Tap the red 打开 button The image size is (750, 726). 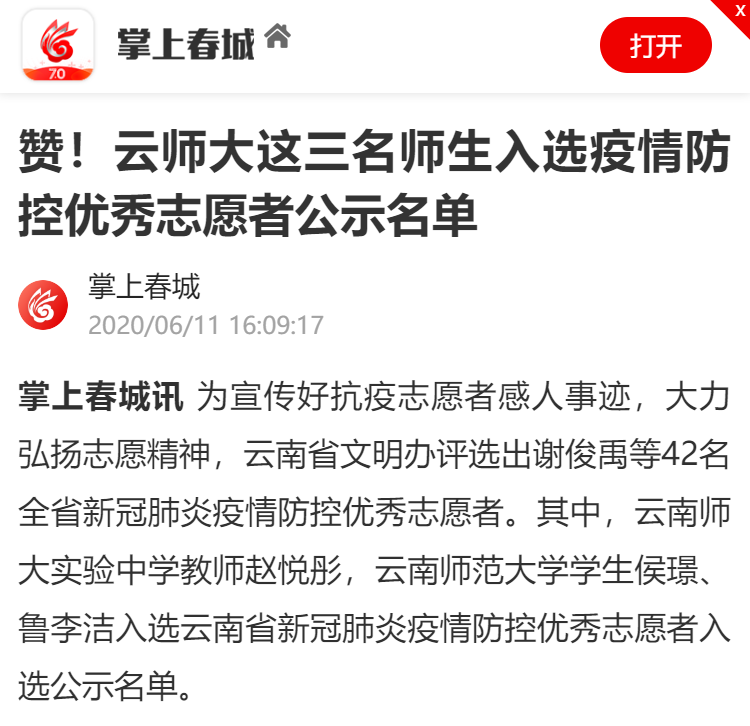pos(655,46)
